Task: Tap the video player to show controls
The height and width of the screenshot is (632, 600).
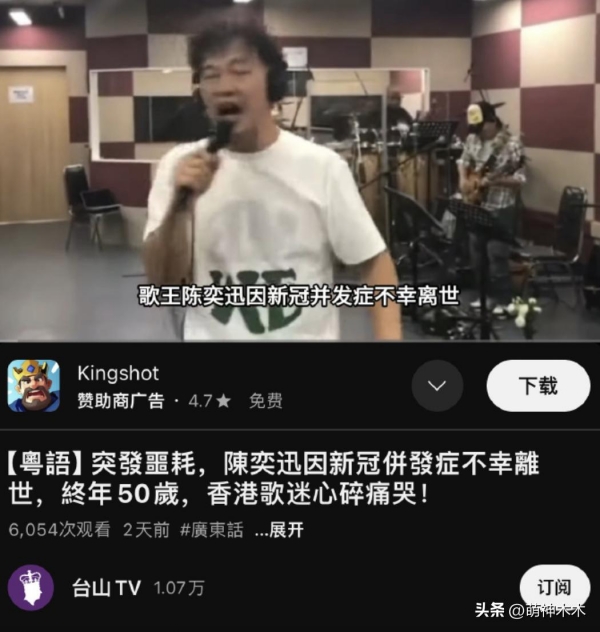Action: [300, 170]
